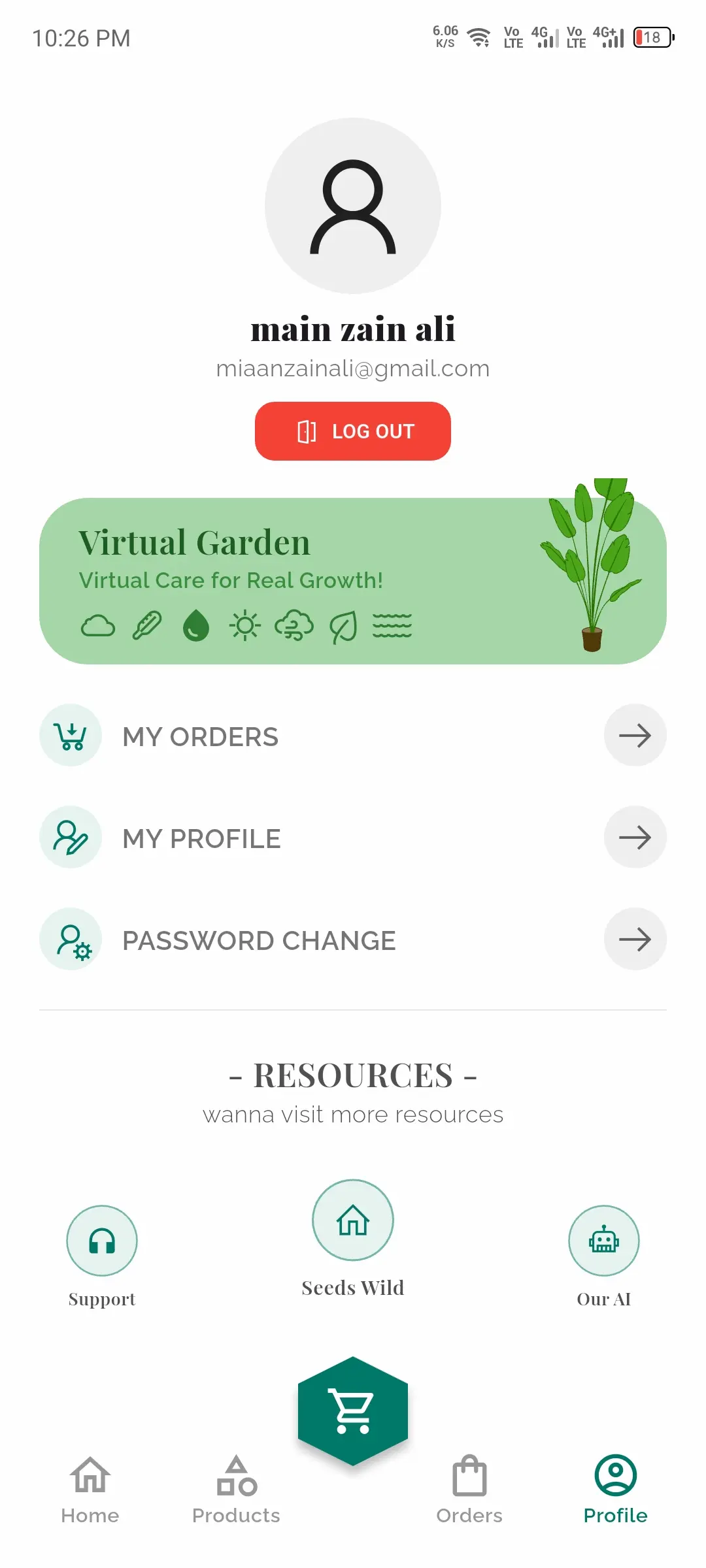Open the Support headset resource

(102, 1241)
